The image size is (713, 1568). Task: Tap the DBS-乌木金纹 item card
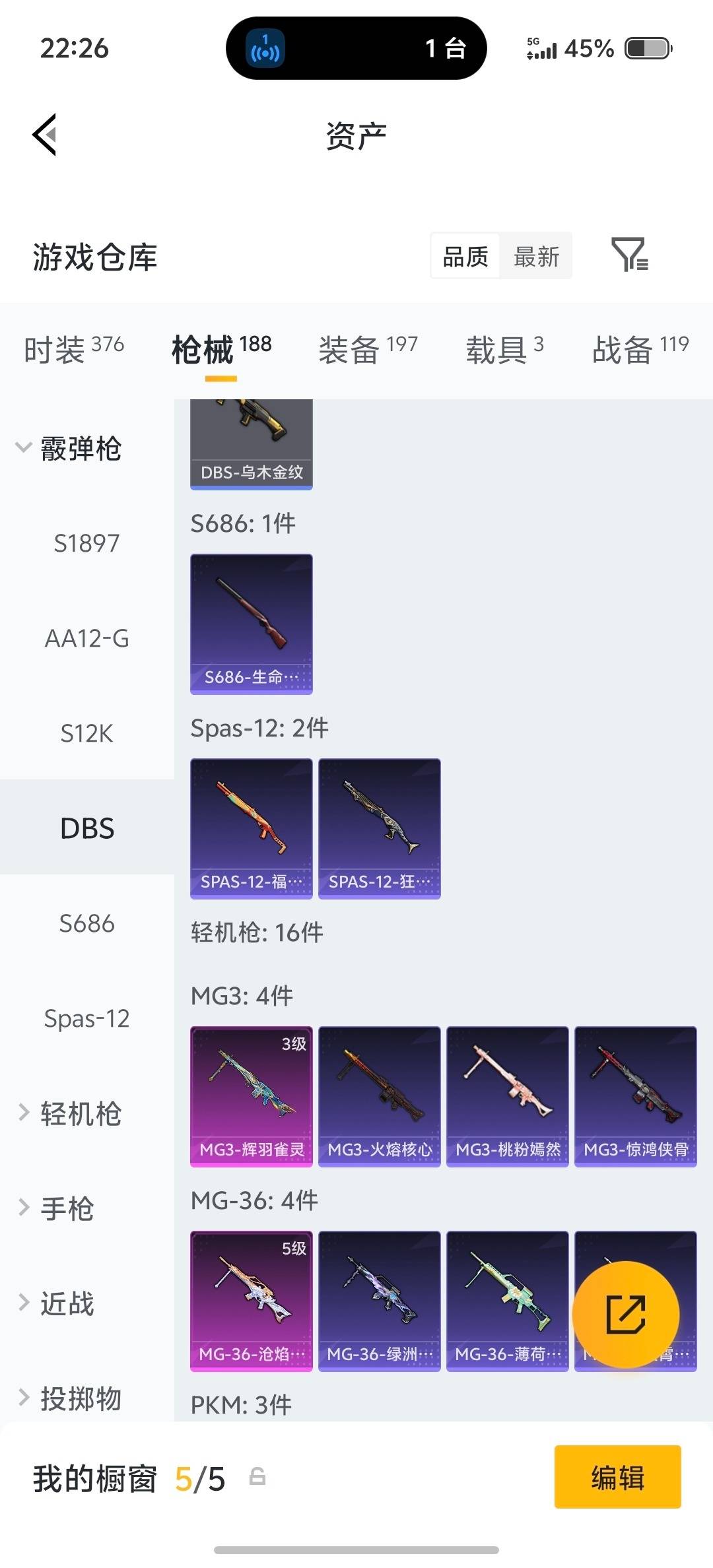pyautogui.click(x=251, y=439)
